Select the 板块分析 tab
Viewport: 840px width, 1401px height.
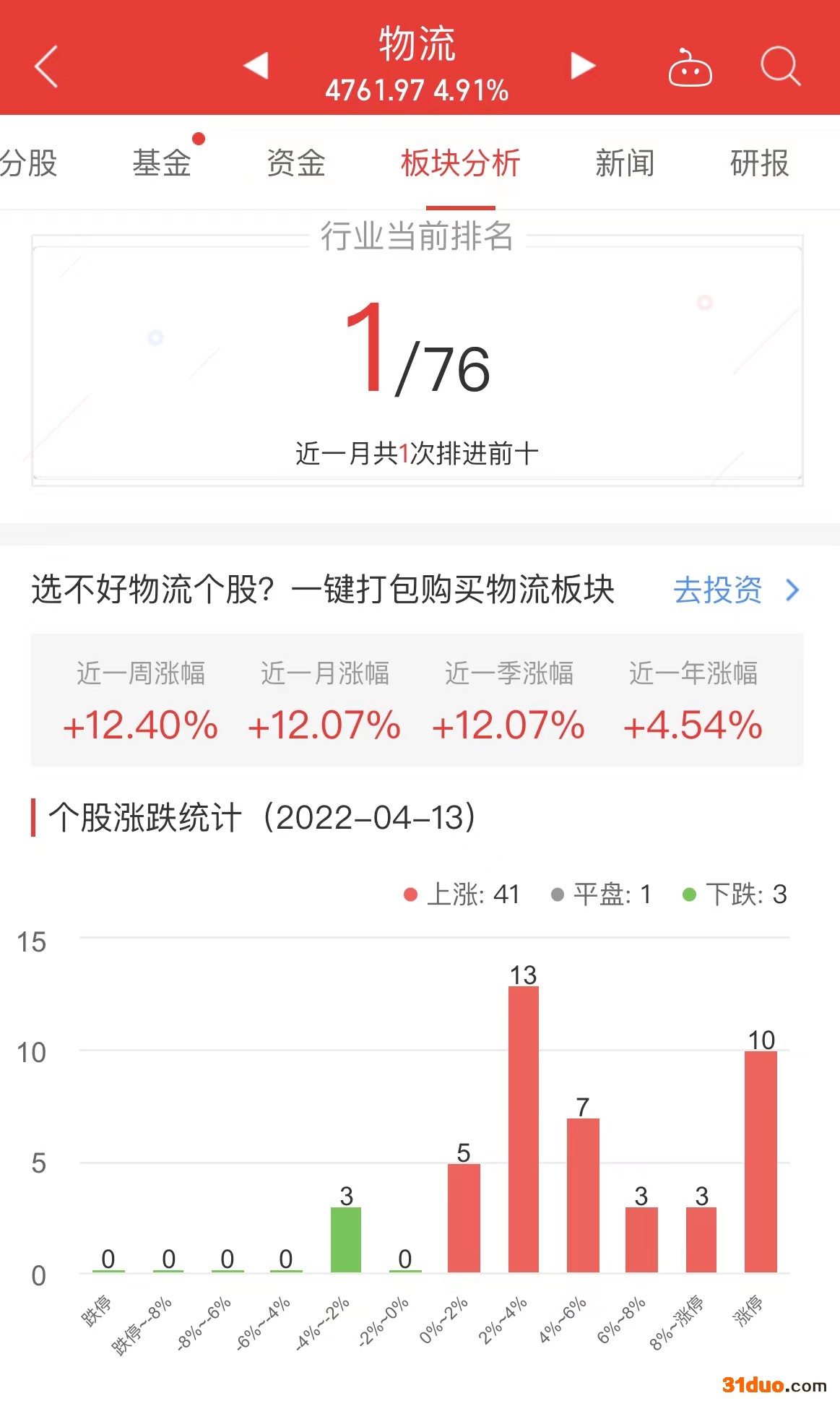[x=460, y=163]
